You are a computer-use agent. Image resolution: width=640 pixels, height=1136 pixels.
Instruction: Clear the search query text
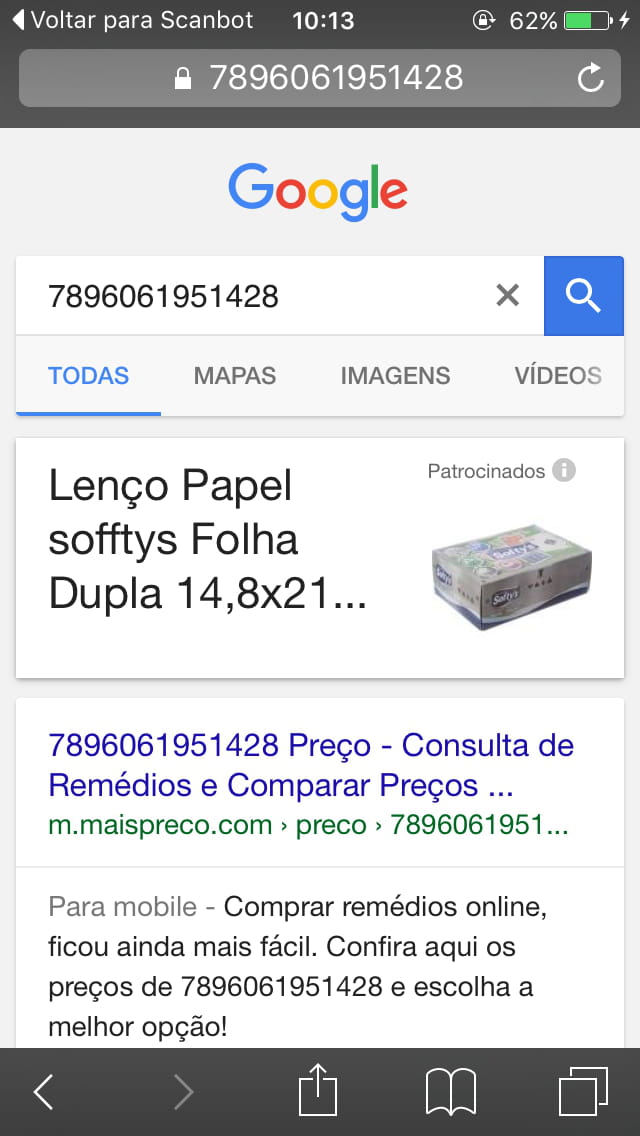508,295
